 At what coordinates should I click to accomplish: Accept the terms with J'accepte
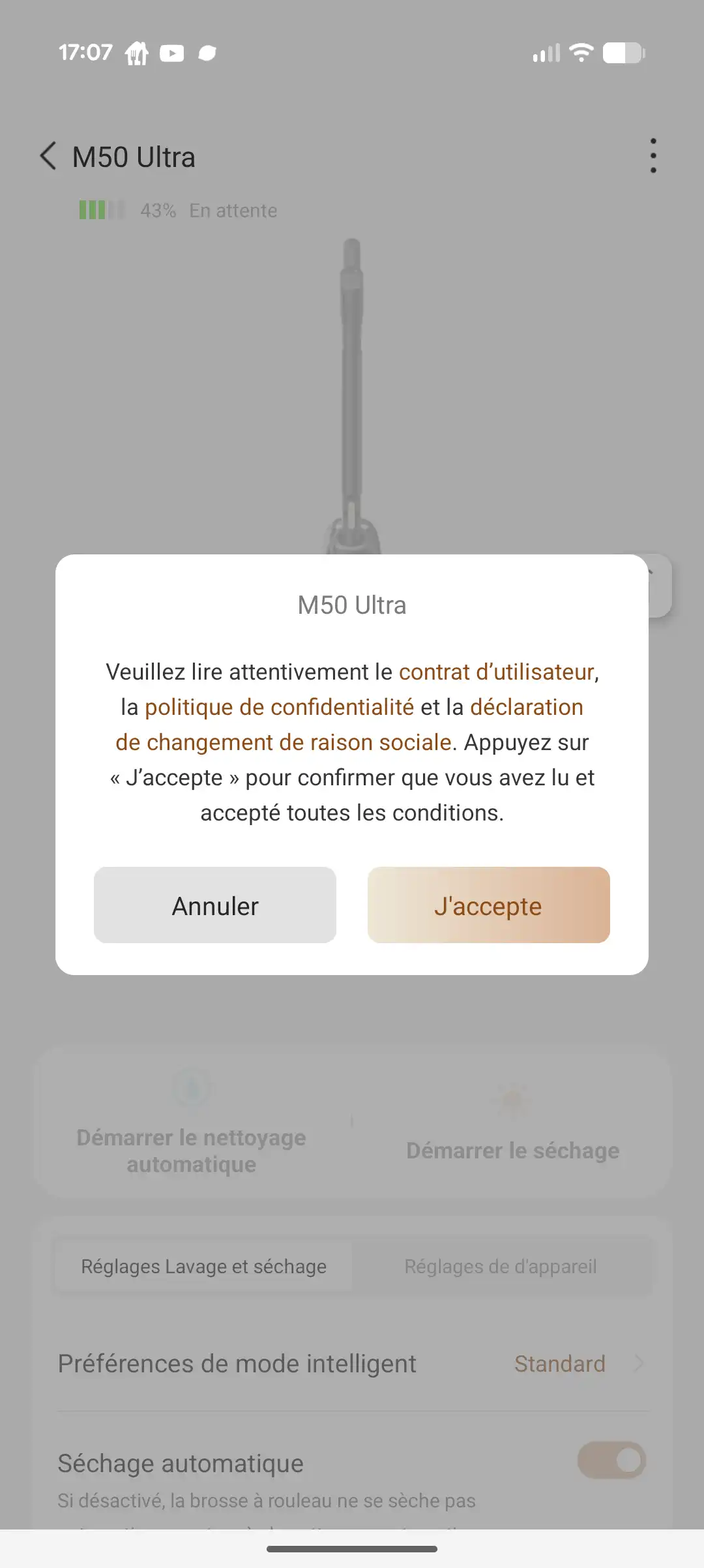pos(488,905)
